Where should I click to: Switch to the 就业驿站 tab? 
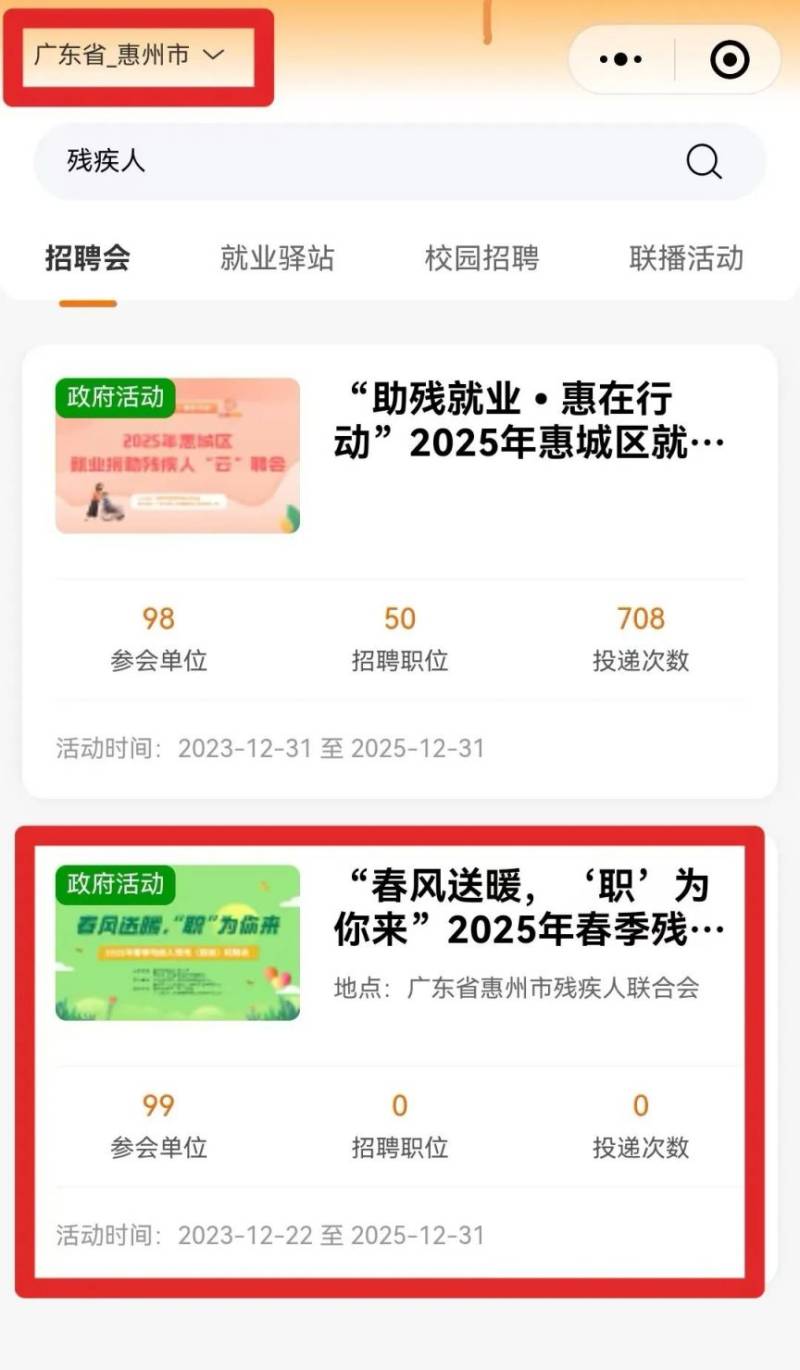point(277,259)
